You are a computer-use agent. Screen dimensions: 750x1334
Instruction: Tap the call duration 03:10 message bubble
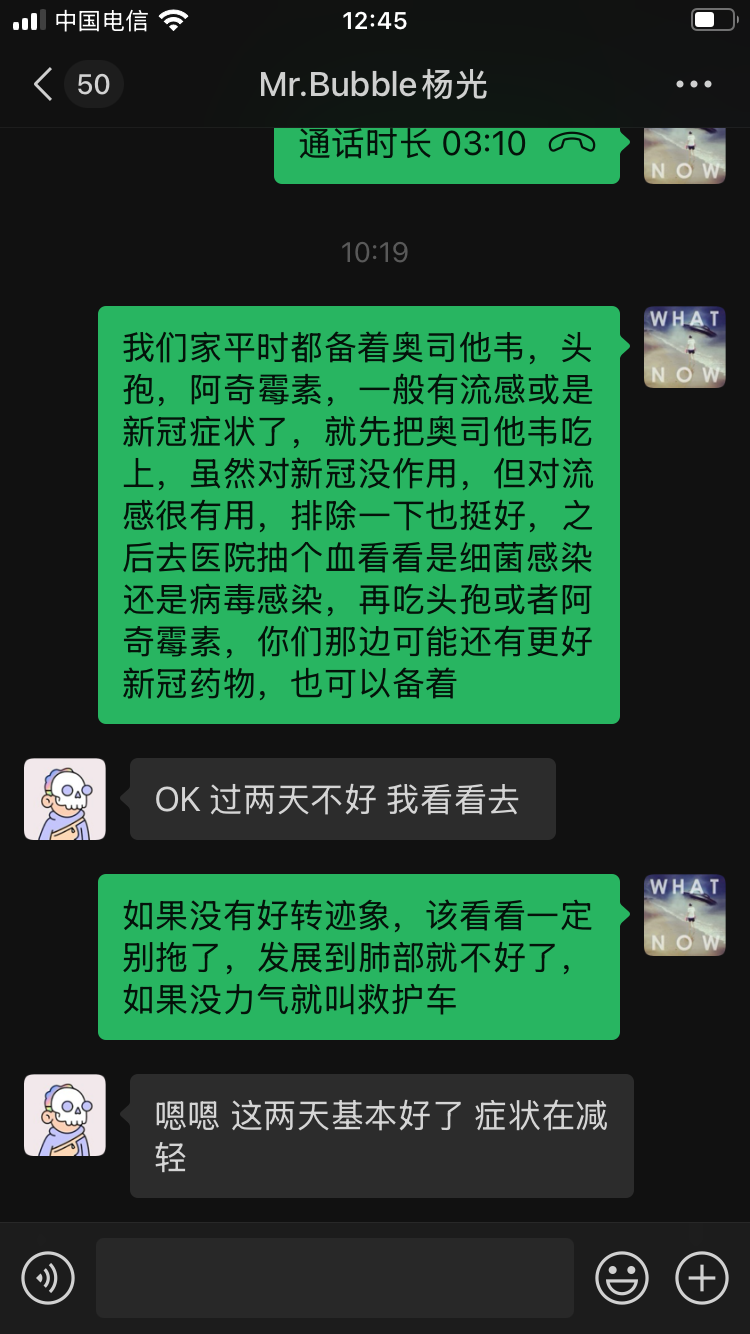[446, 150]
